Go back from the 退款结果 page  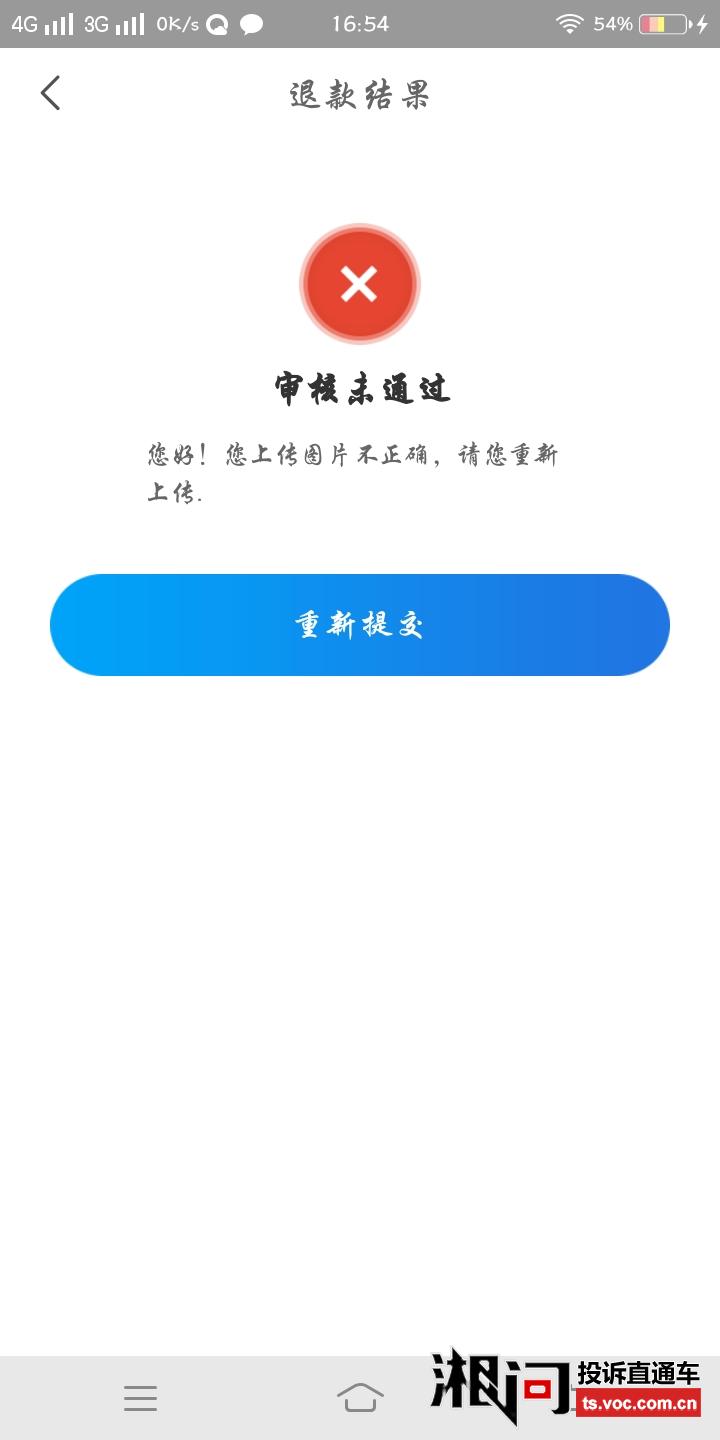50,93
